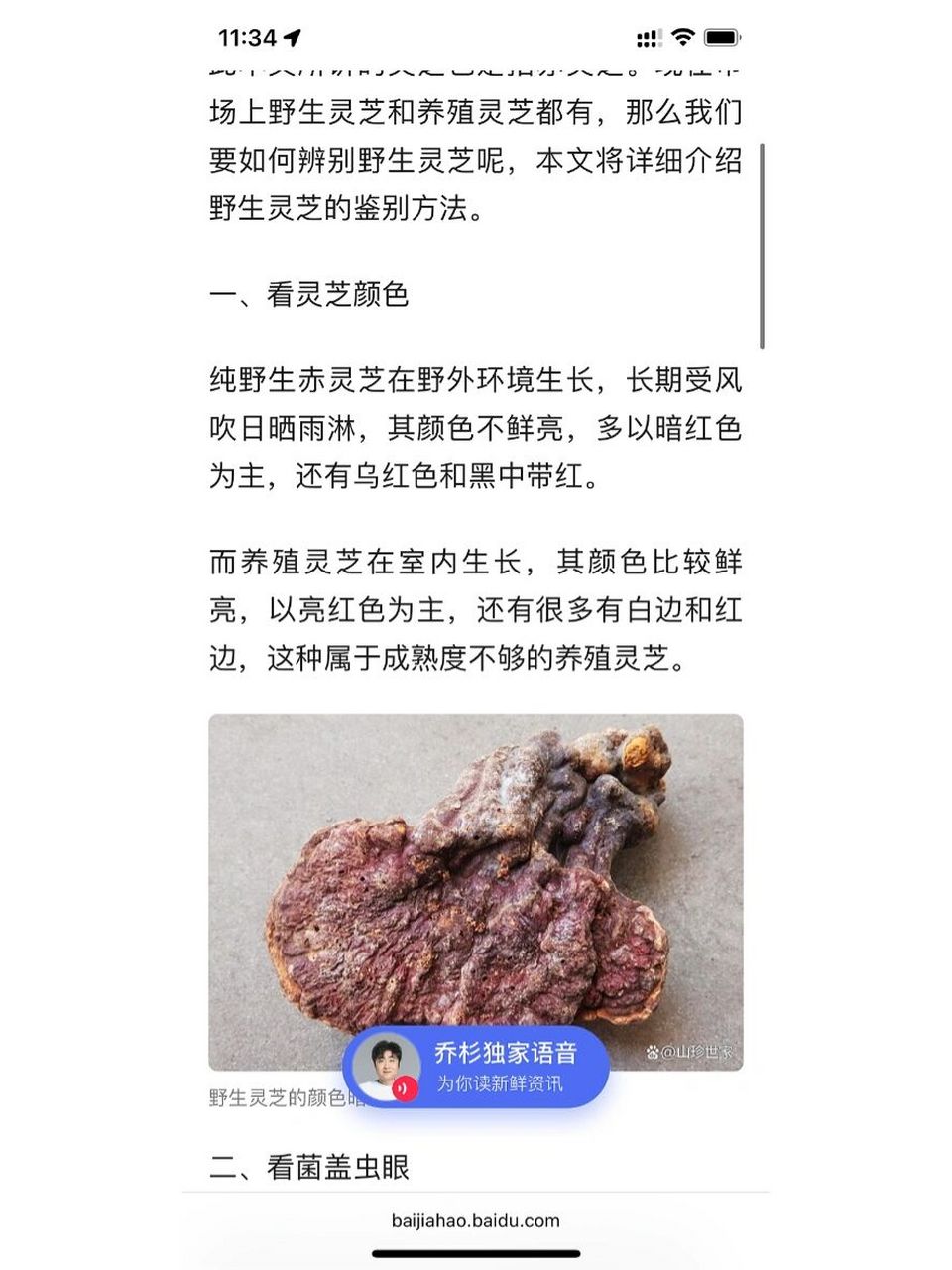Tap 乔杉's avatar on the voice banner

(387, 1067)
